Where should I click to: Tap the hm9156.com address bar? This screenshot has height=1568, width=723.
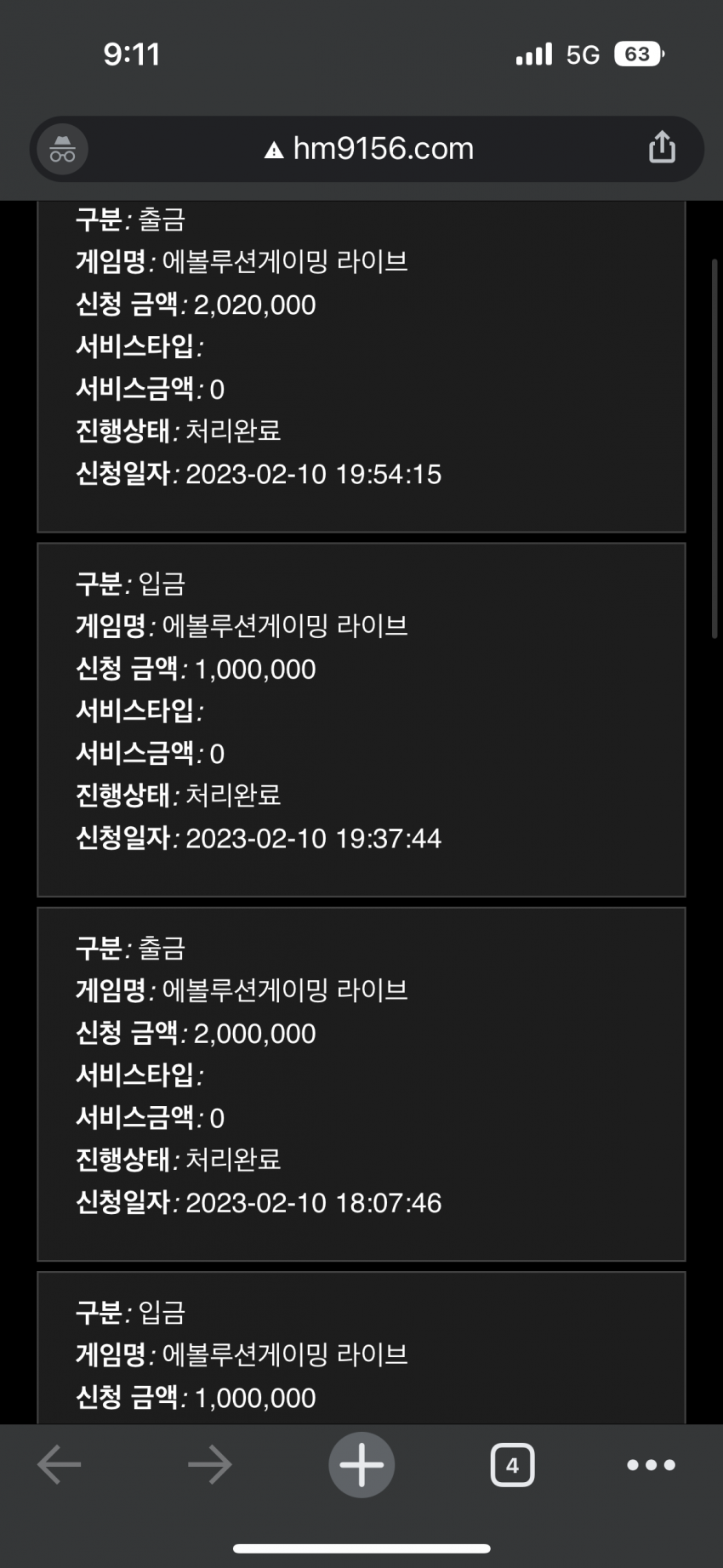click(370, 149)
